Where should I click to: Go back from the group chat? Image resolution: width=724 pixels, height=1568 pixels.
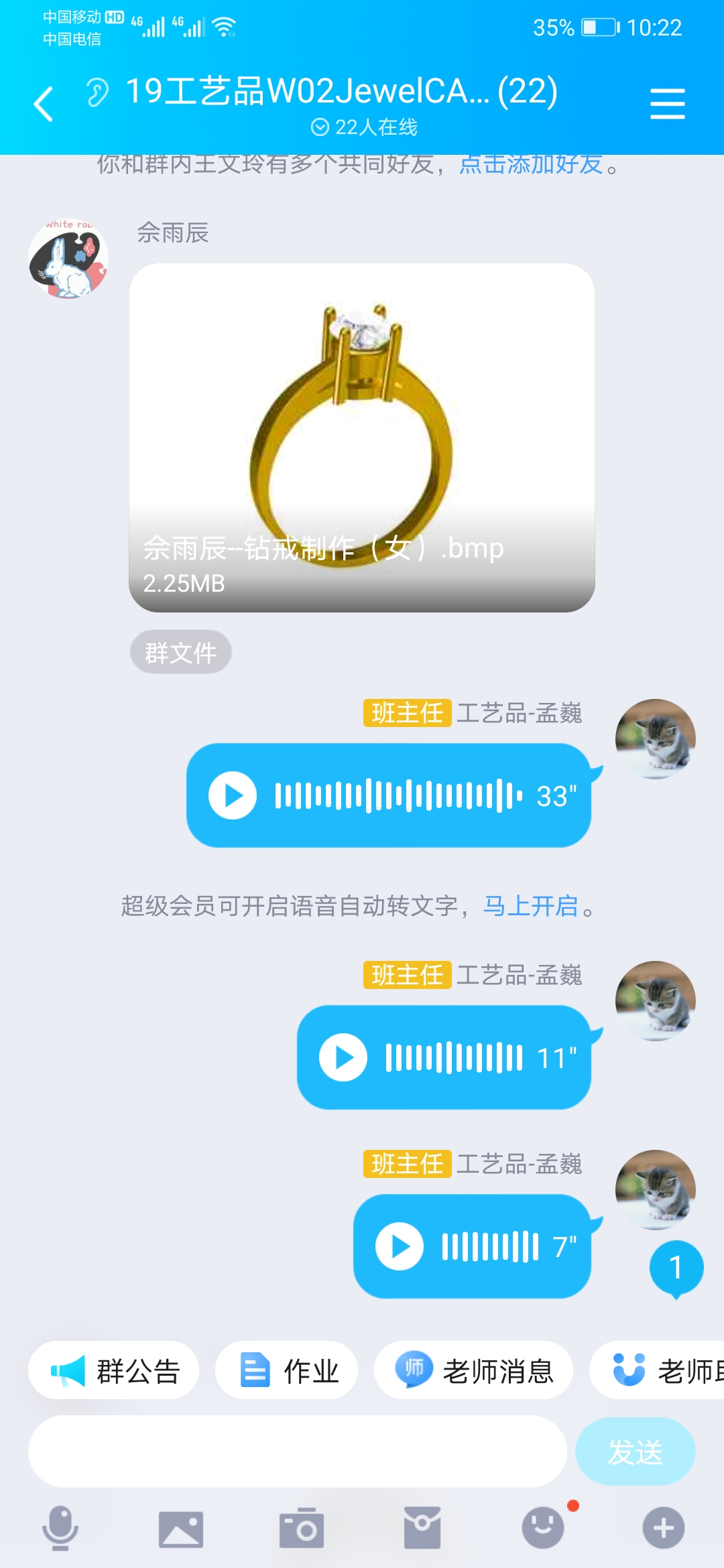pyautogui.click(x=44, y=105)
